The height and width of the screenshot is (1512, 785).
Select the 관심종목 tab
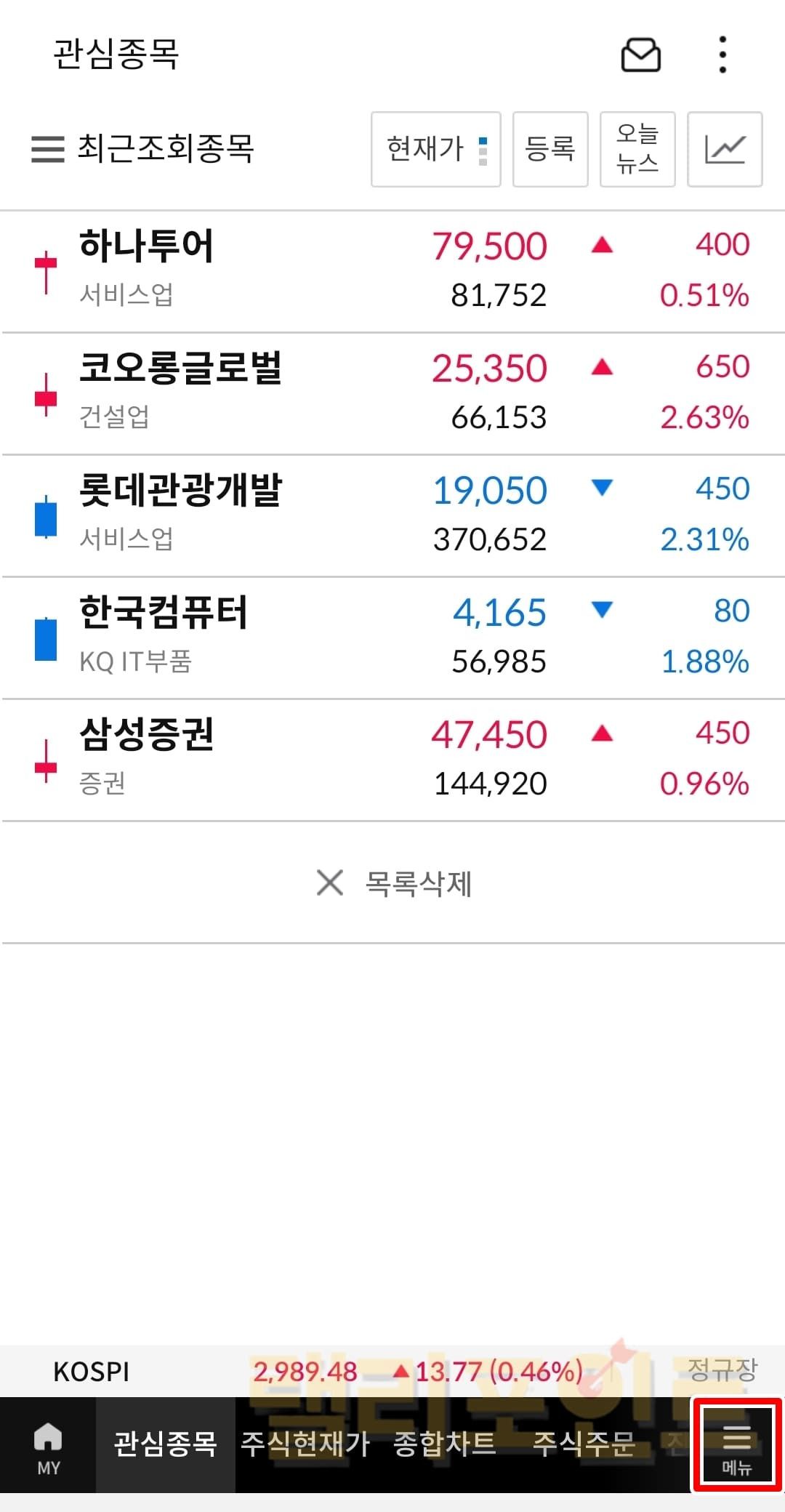click(166, 1444)
